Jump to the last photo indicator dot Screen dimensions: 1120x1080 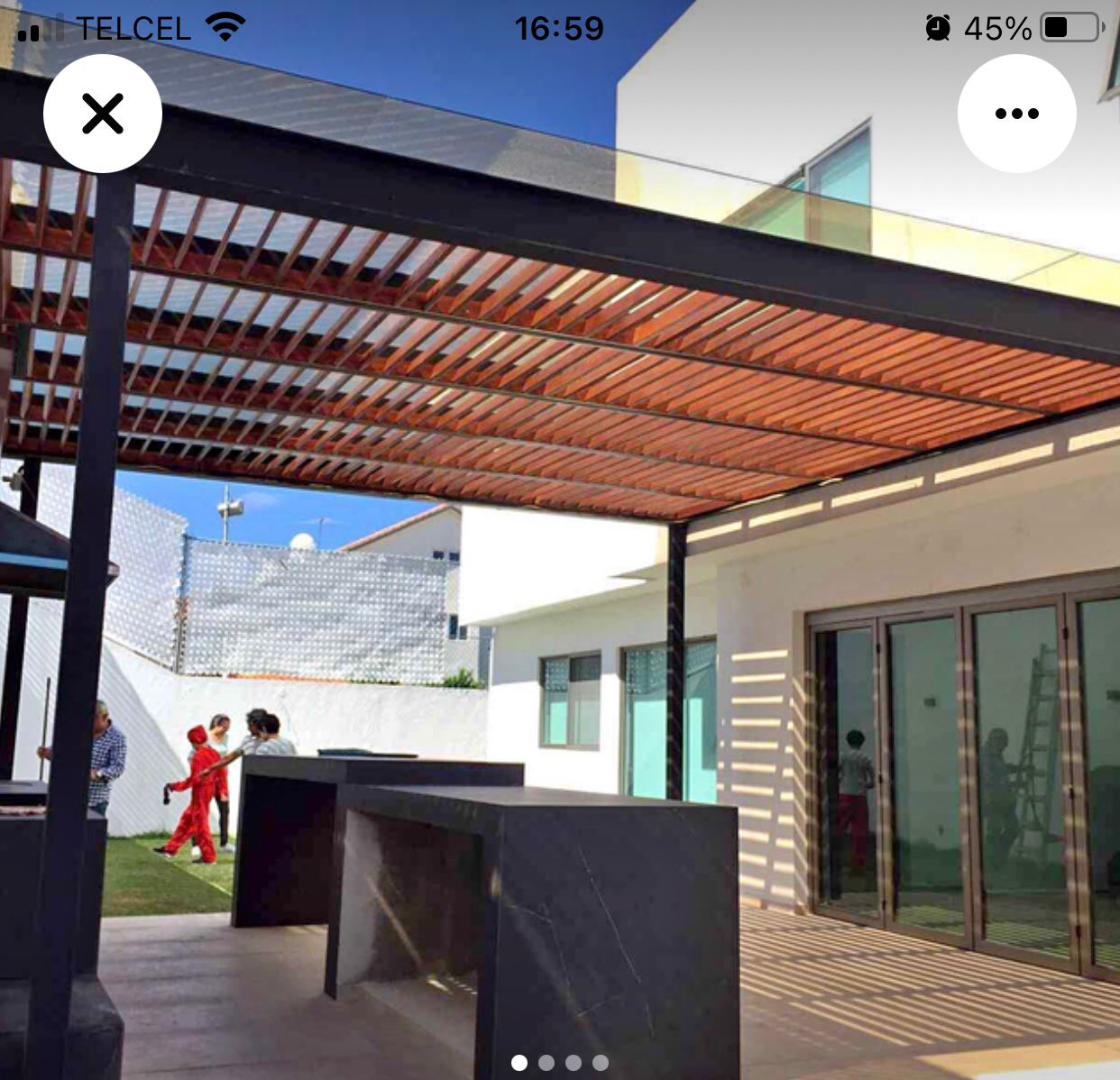601,1063
